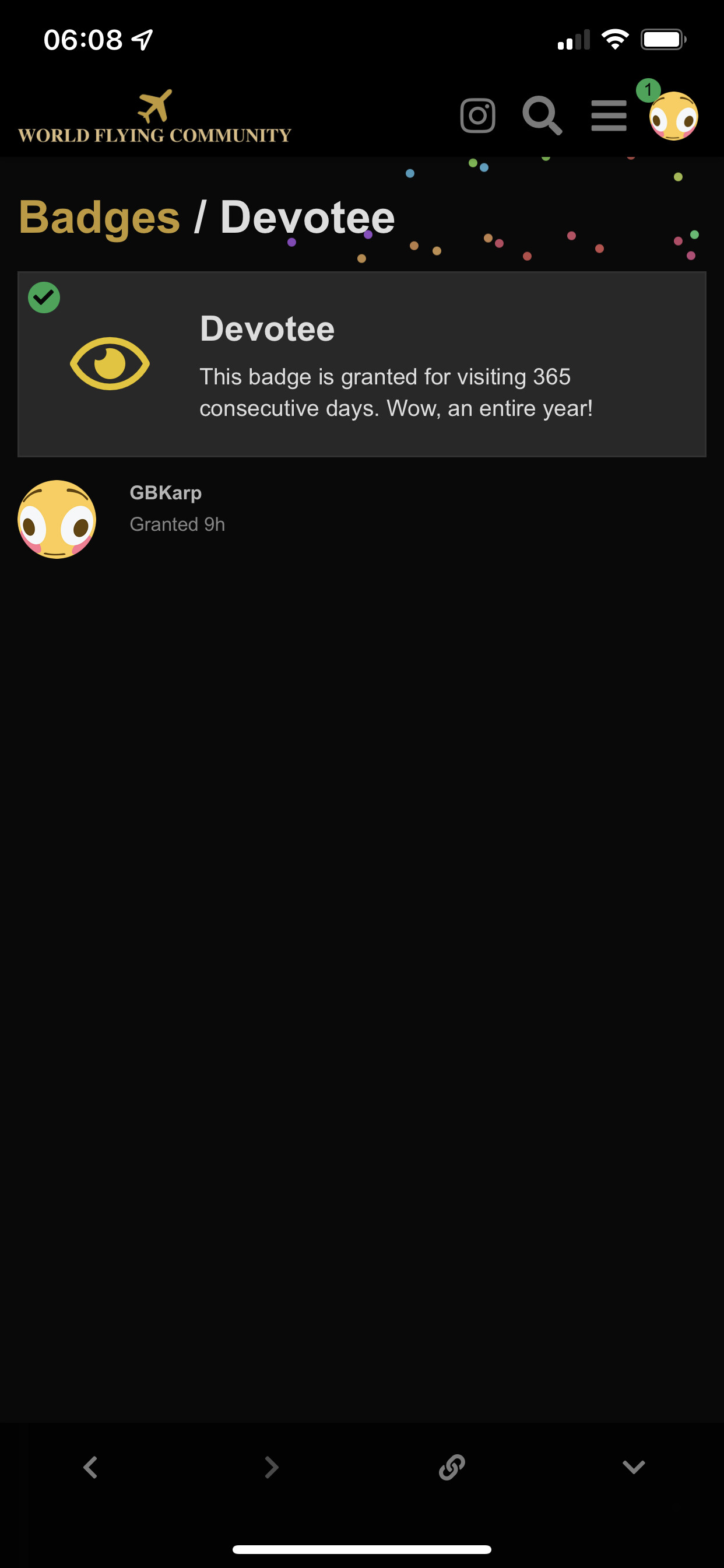The width and height of the screenshot is (724, 1568).
Task: Open the hamburger menu
Action: 609,116
